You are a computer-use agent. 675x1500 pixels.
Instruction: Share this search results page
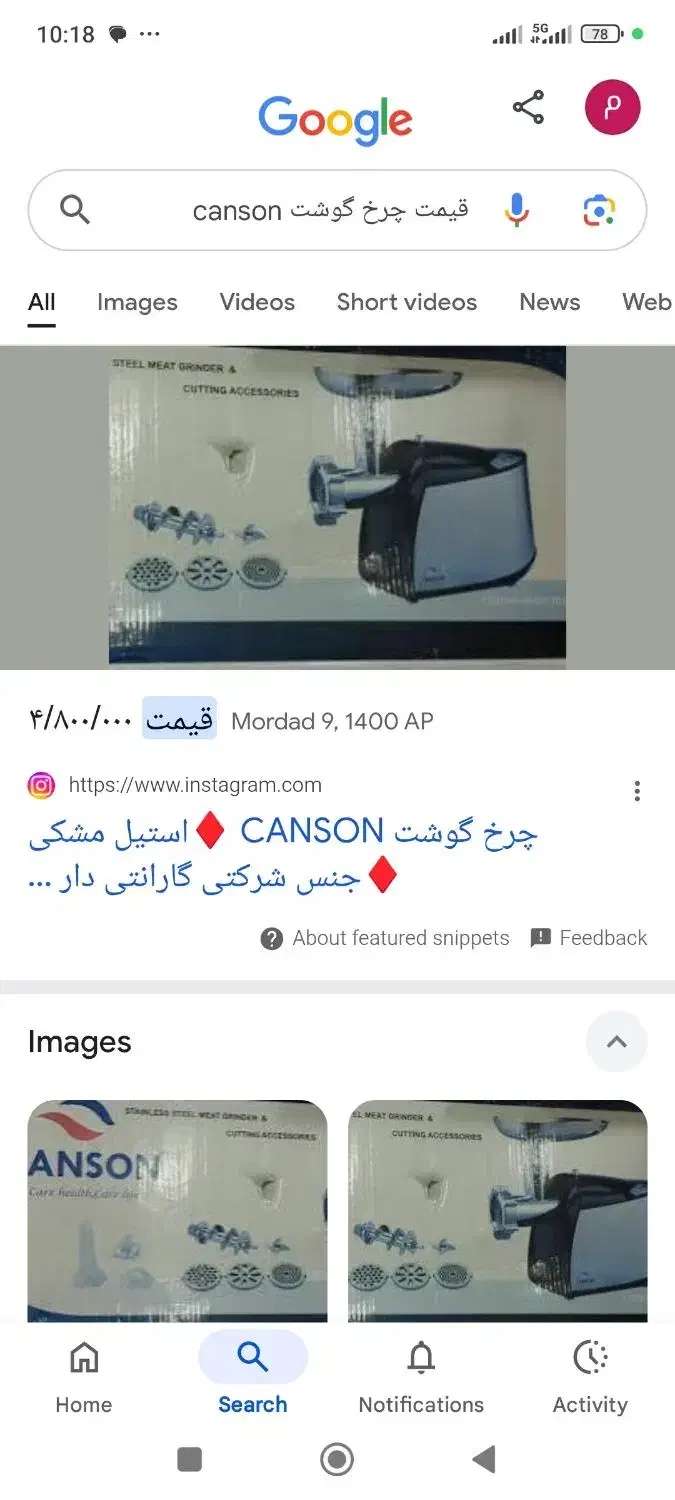(x=528, y=107)
